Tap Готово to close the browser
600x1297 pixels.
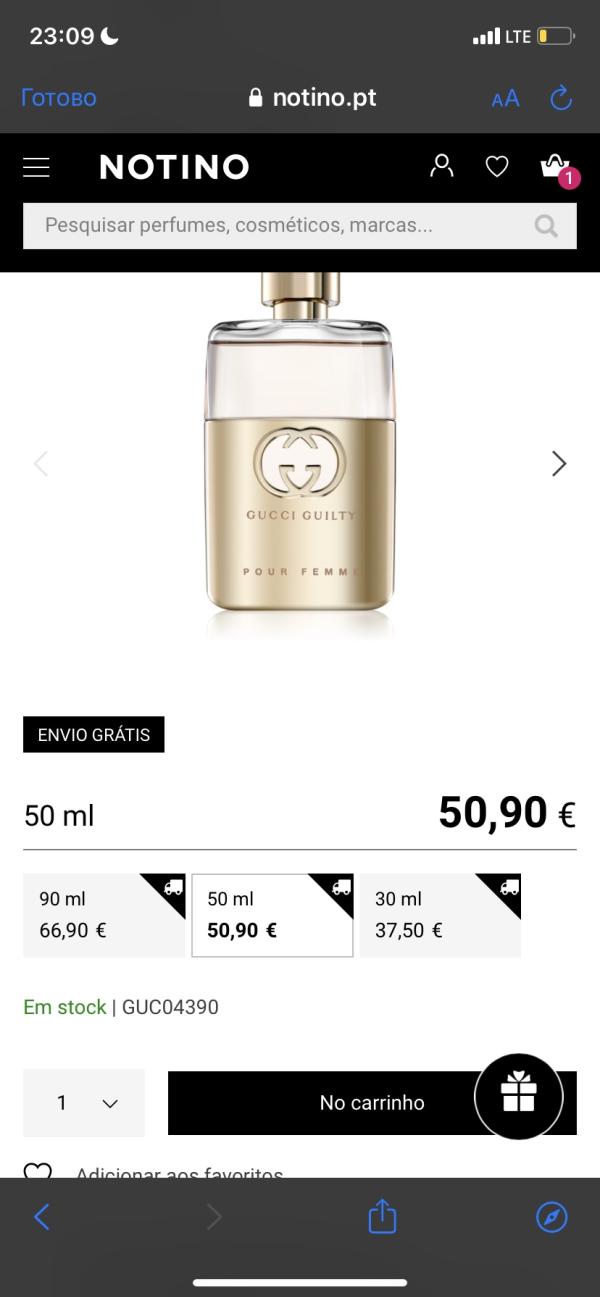pos(59,98)
